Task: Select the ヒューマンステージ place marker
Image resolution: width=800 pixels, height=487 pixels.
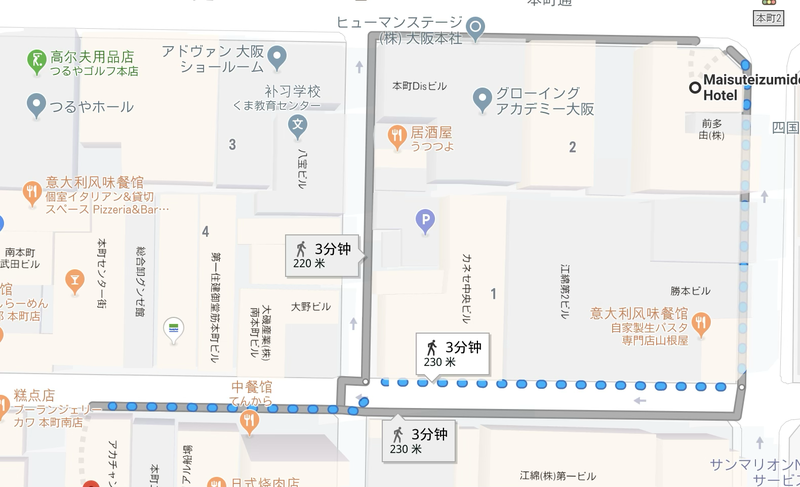Action: coord(476,26)
